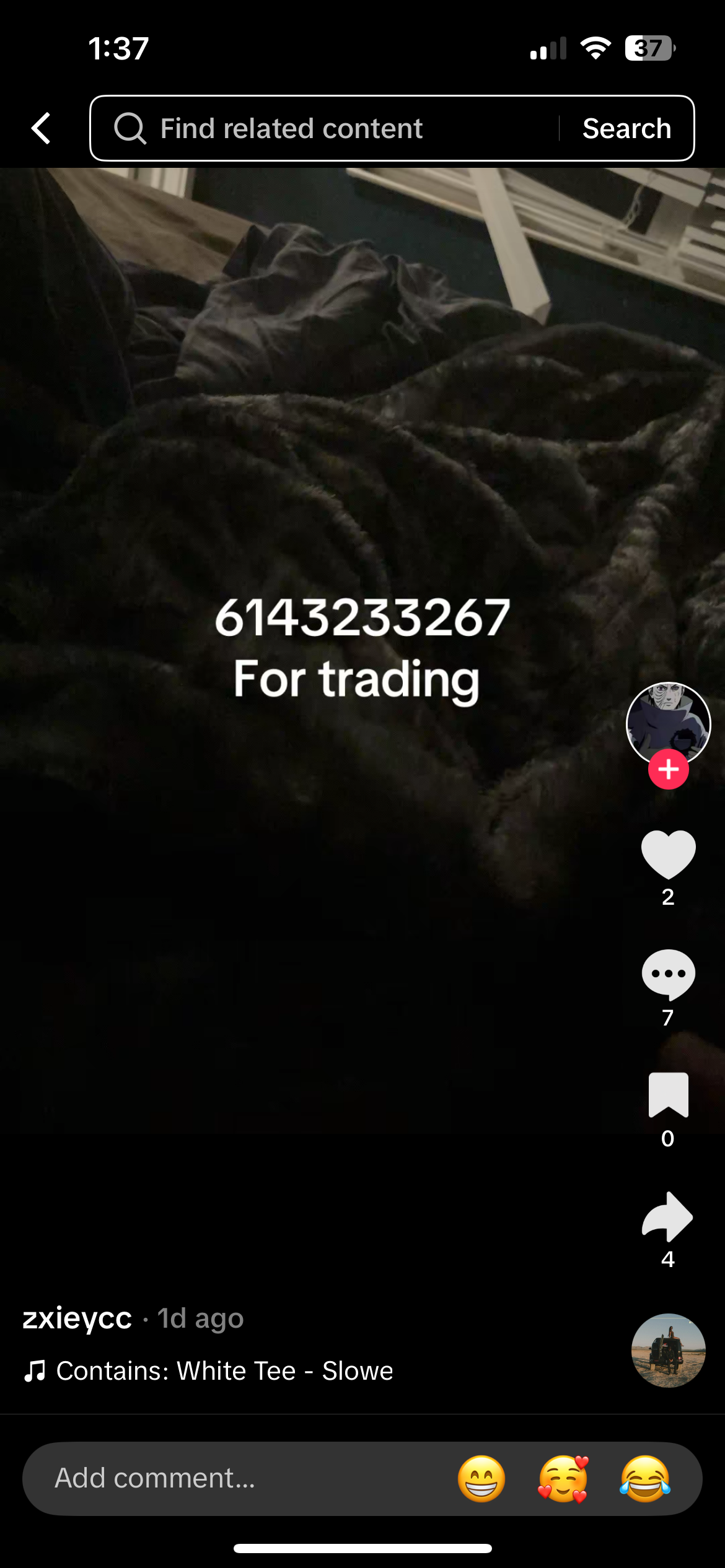Open the comments section
Image resolution: width=725 pixels, height=1568 pixels.
click(x=668, y=974)
